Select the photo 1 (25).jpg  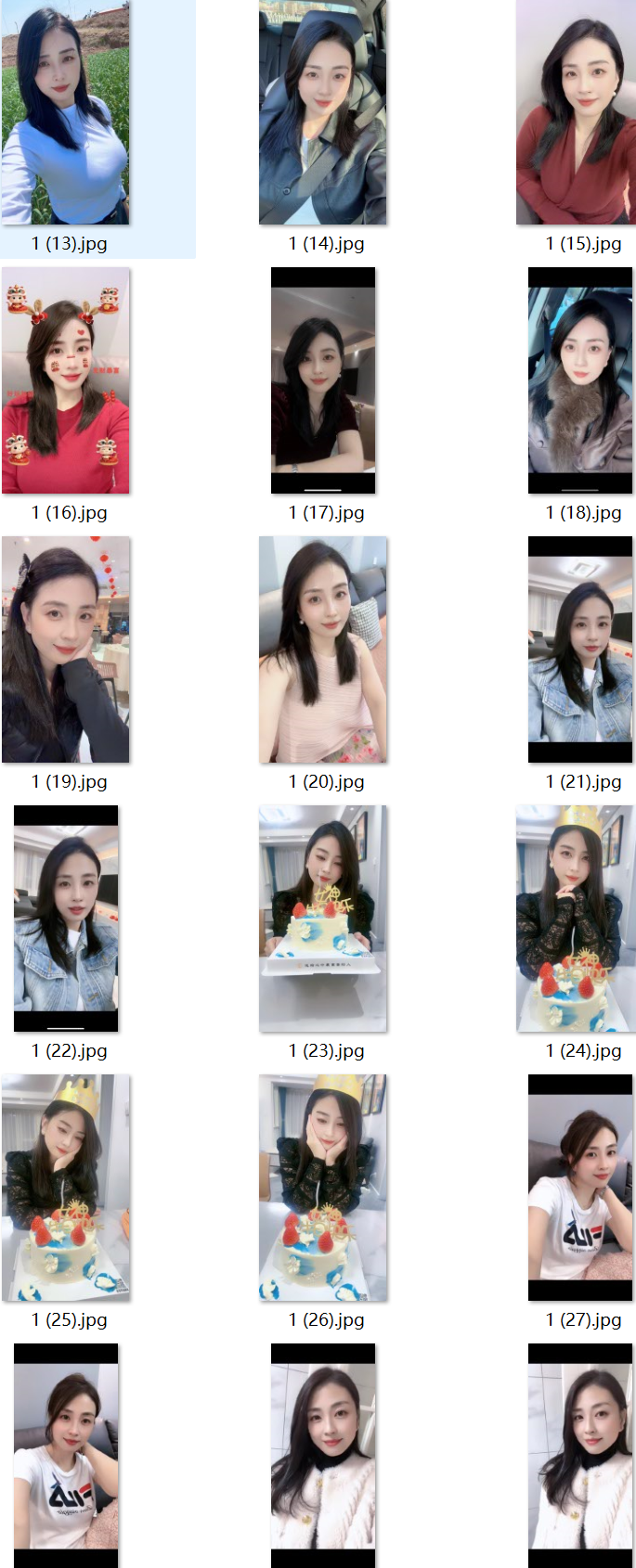pos(65,1188)
